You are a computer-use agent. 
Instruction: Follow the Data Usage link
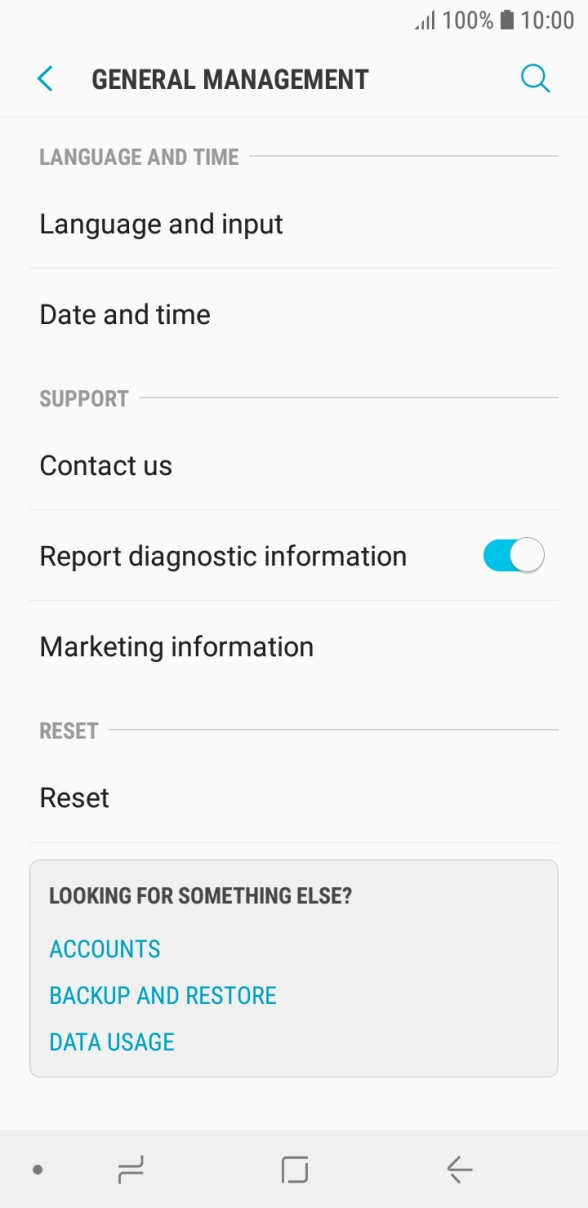tap(112, 1041)
